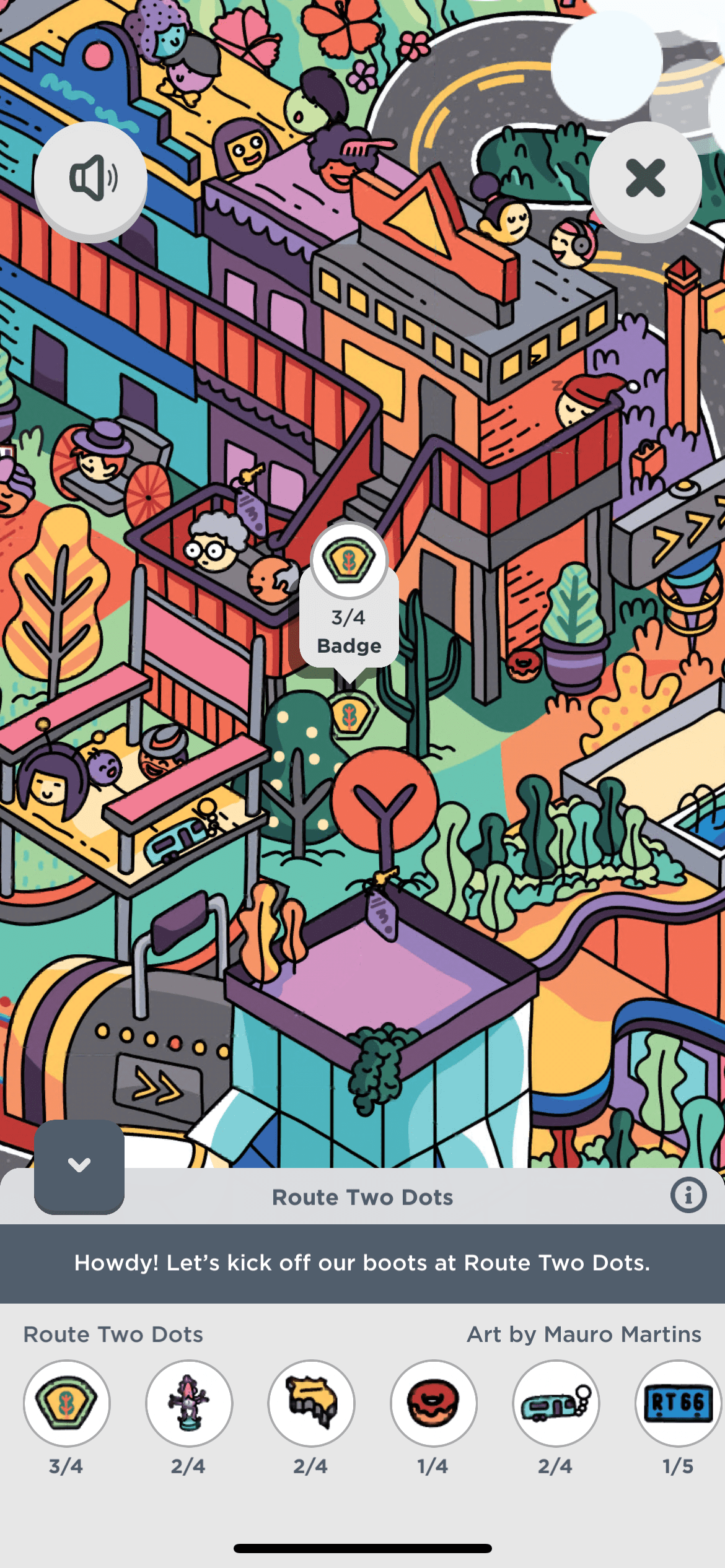Collapse the bottom item panel
Viewport: 725px width, 1568px height.
79,1166
